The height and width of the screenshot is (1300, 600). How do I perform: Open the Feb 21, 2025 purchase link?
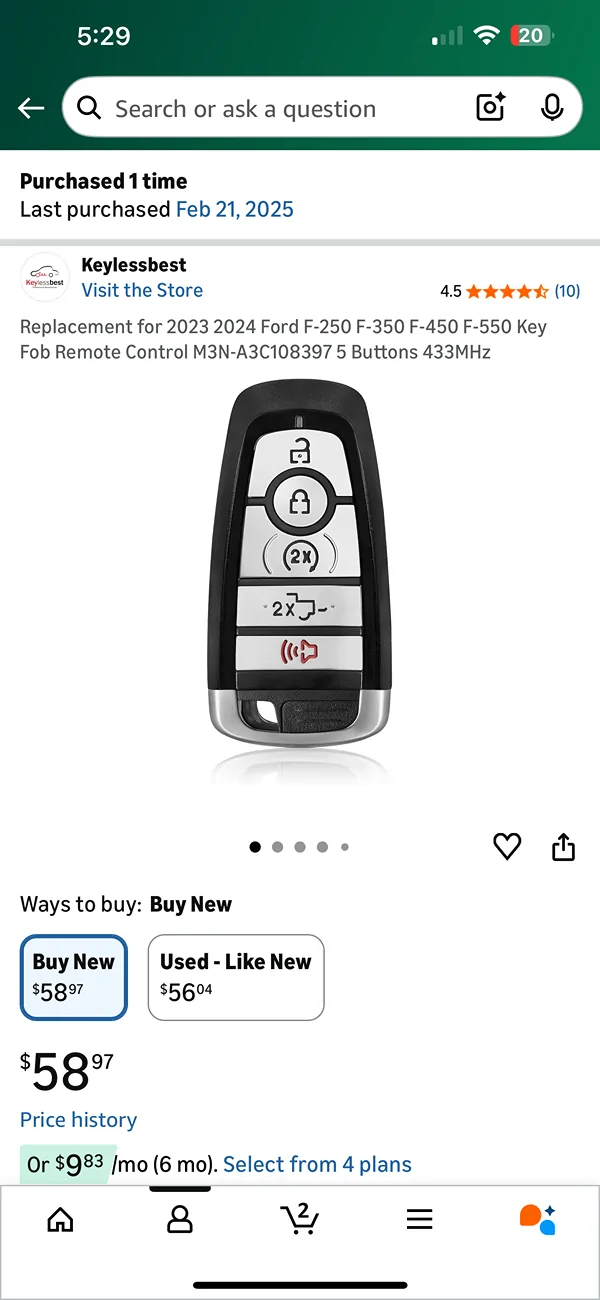pyautogui.click(x=234, y=209)
